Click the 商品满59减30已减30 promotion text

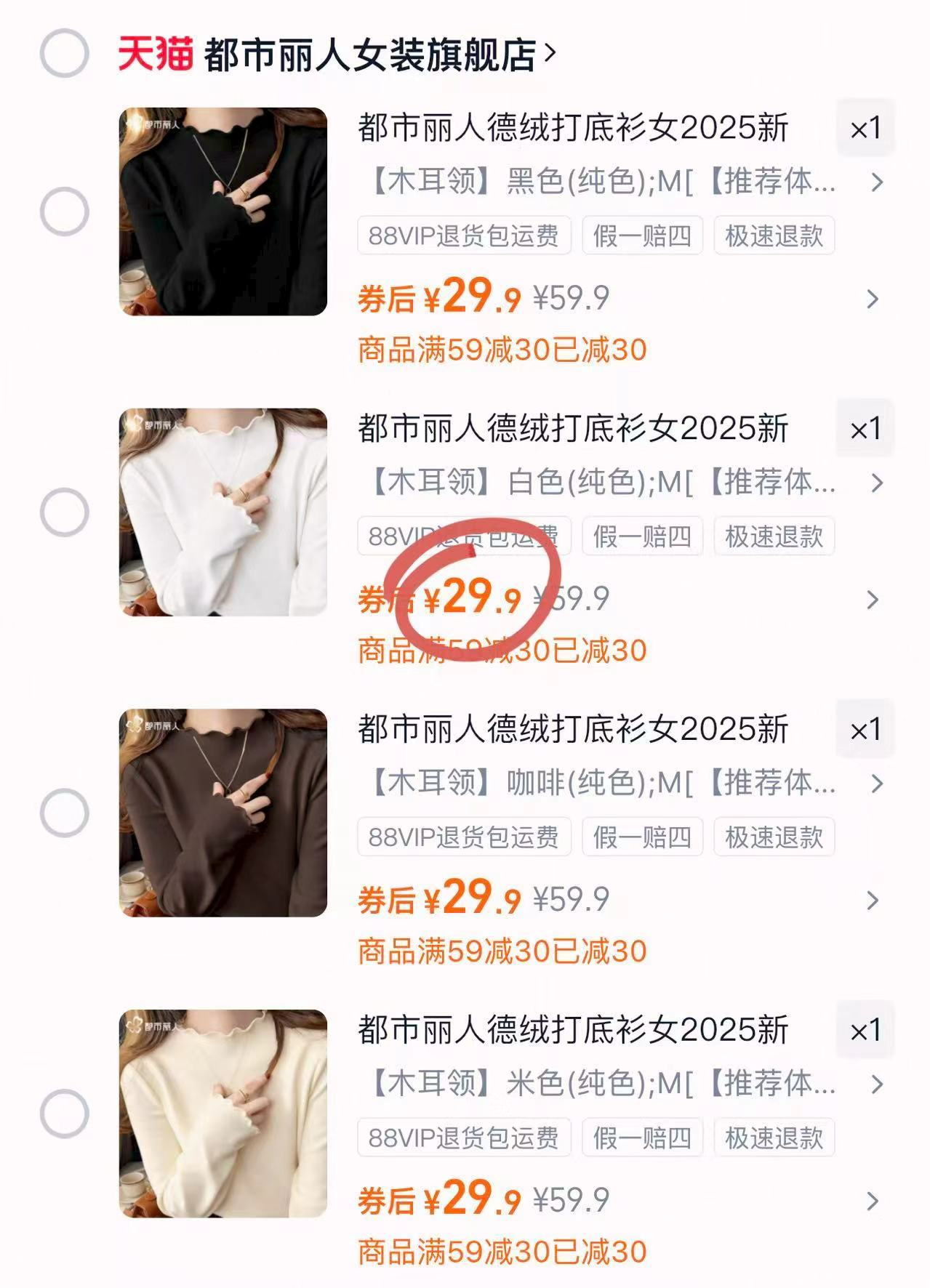point(502,350)
